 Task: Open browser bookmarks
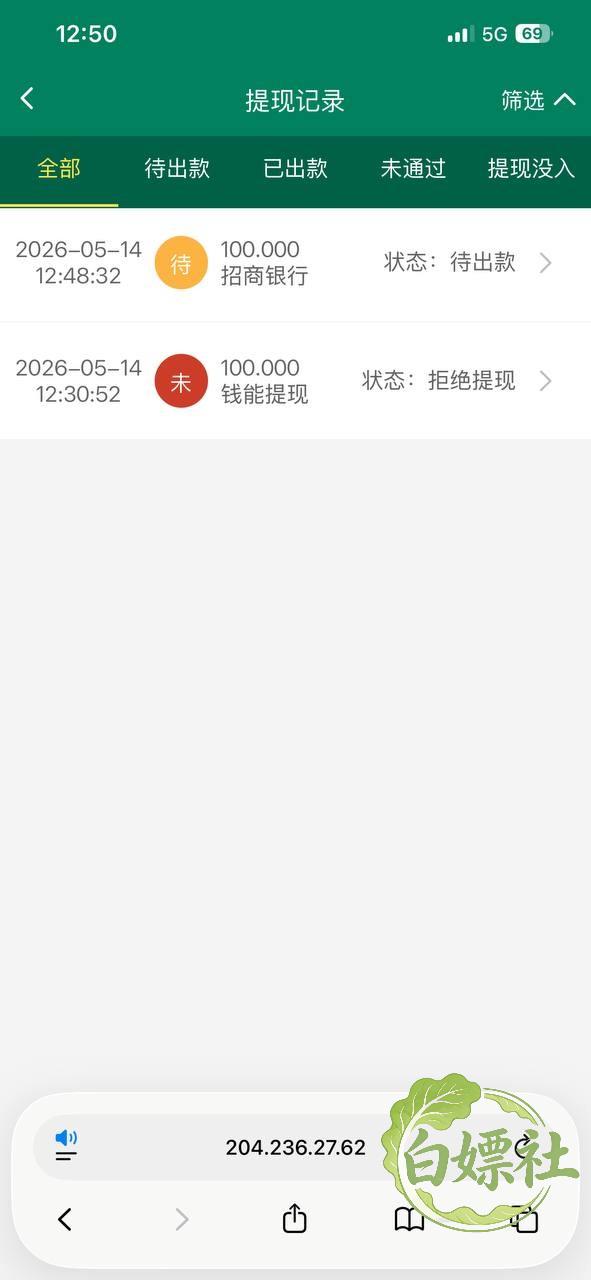pyautogui.click(x=409, y=1219)
